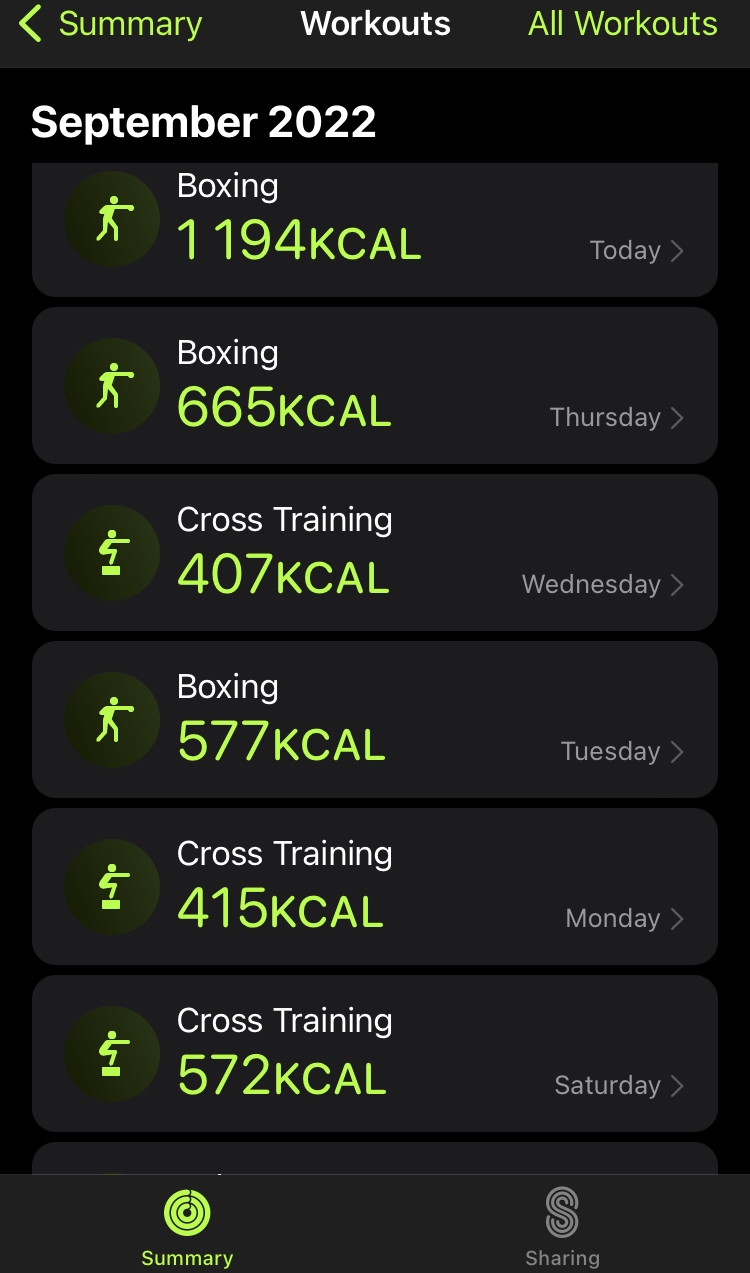Select the Summary tab
Image resolution: width=750 pixels, height=1273 pixels.
[187, 1227]
